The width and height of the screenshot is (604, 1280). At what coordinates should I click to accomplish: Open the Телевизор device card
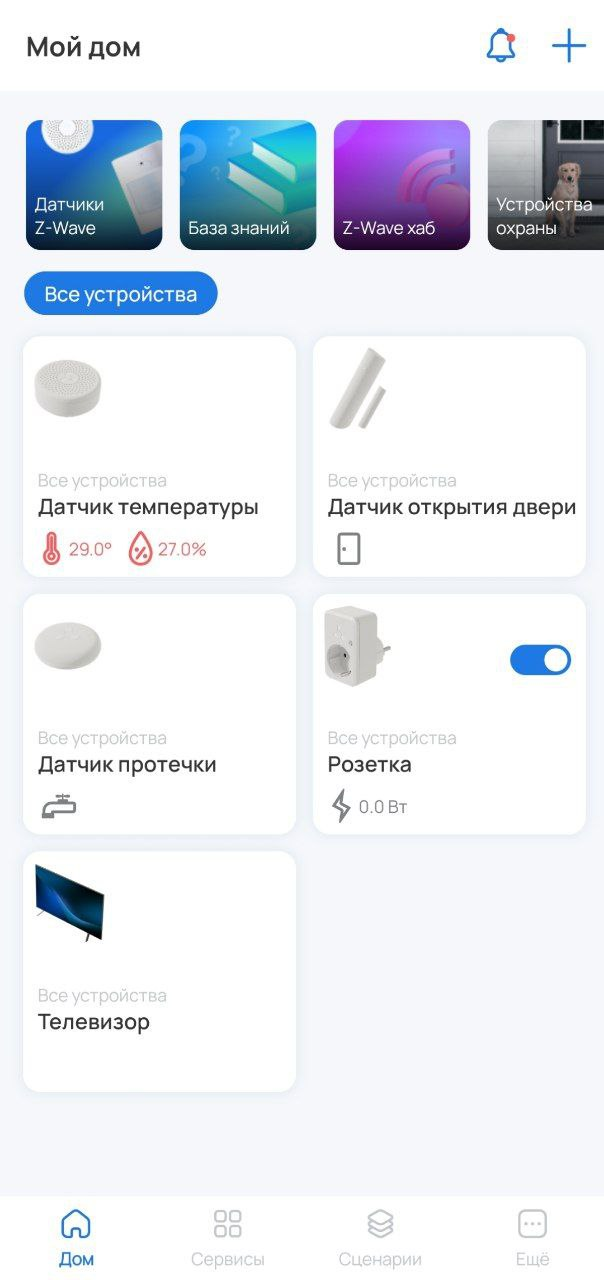point(160,971)
